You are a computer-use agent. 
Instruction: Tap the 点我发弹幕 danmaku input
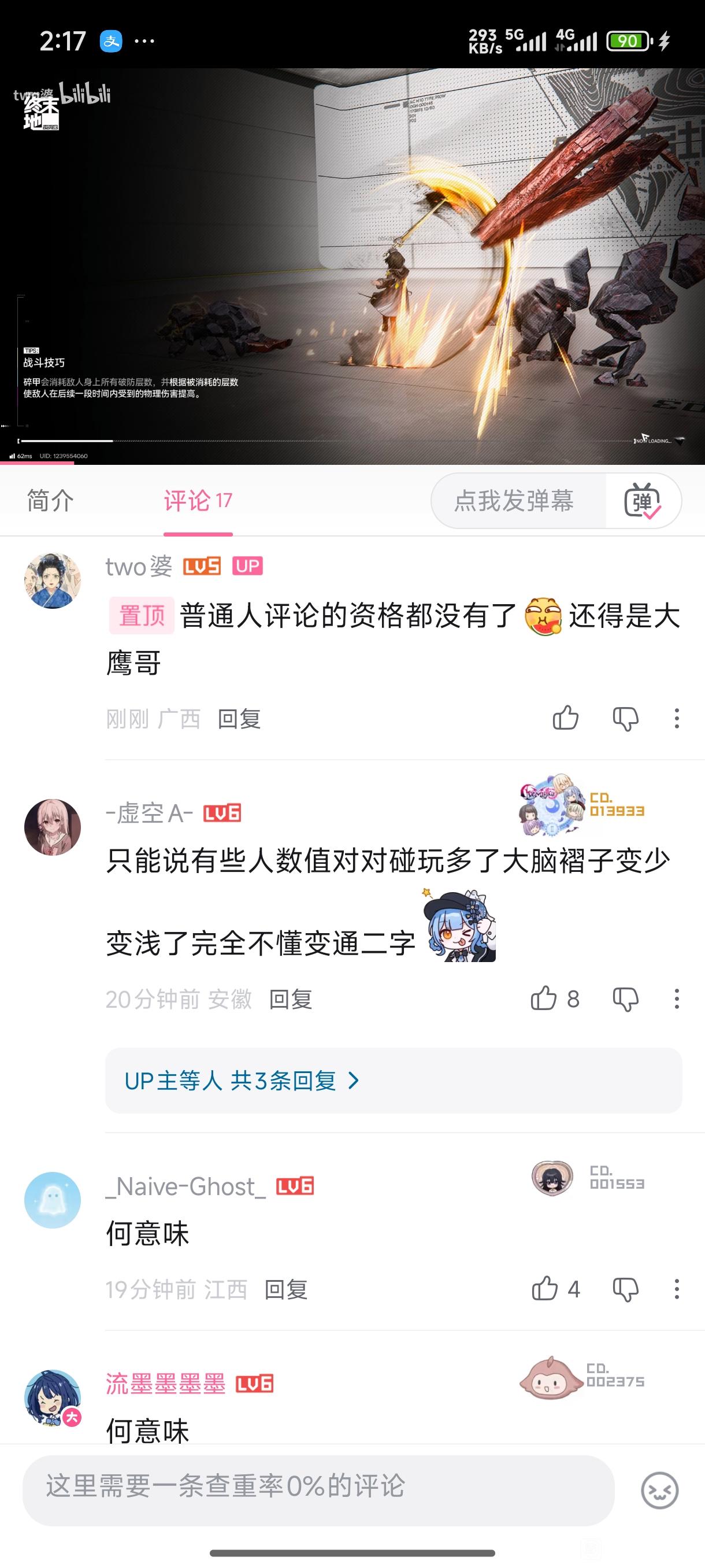click(515, 501)
